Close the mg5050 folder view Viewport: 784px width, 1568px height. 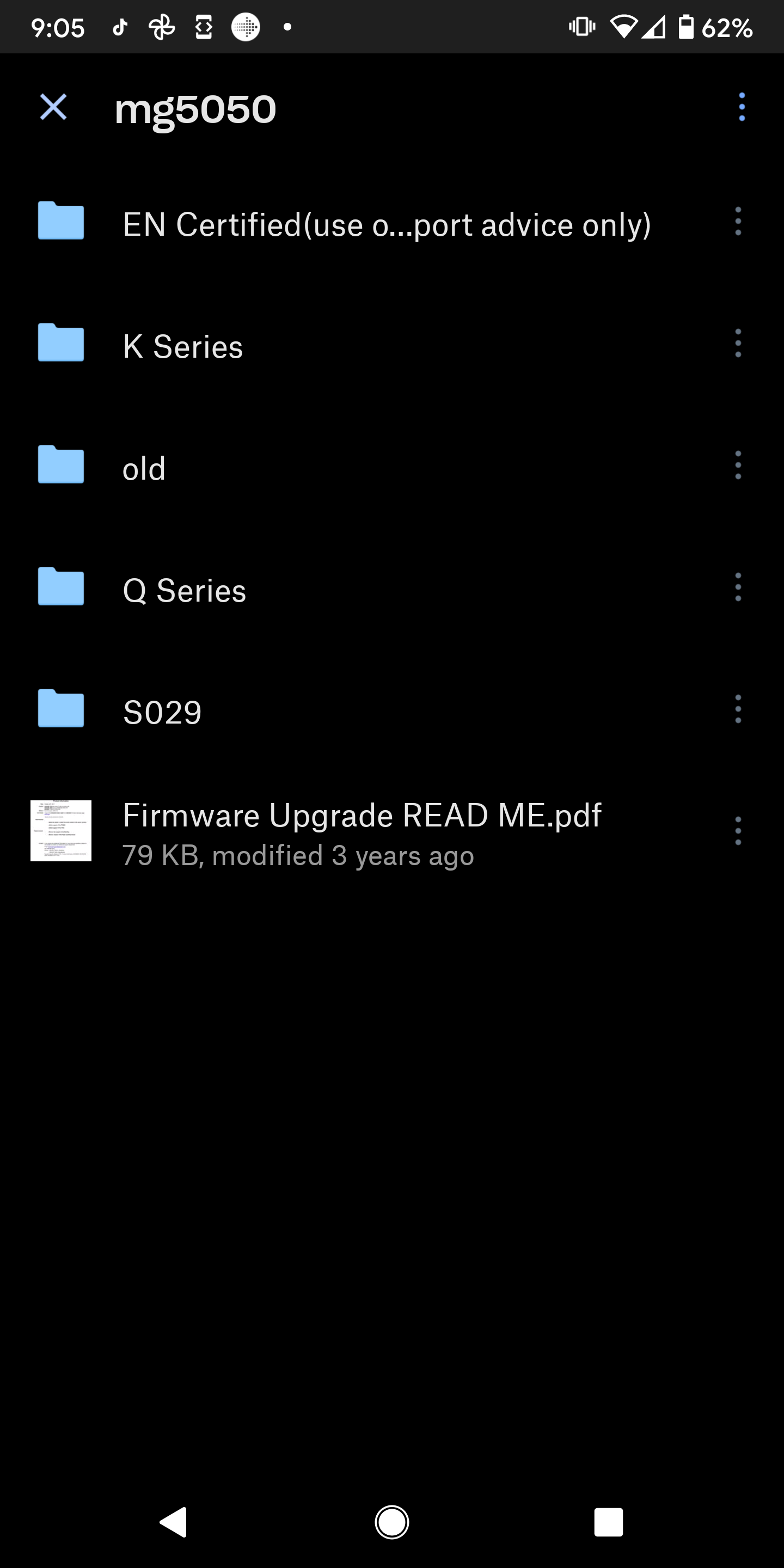pyautogui.click(x=53, y=107)
